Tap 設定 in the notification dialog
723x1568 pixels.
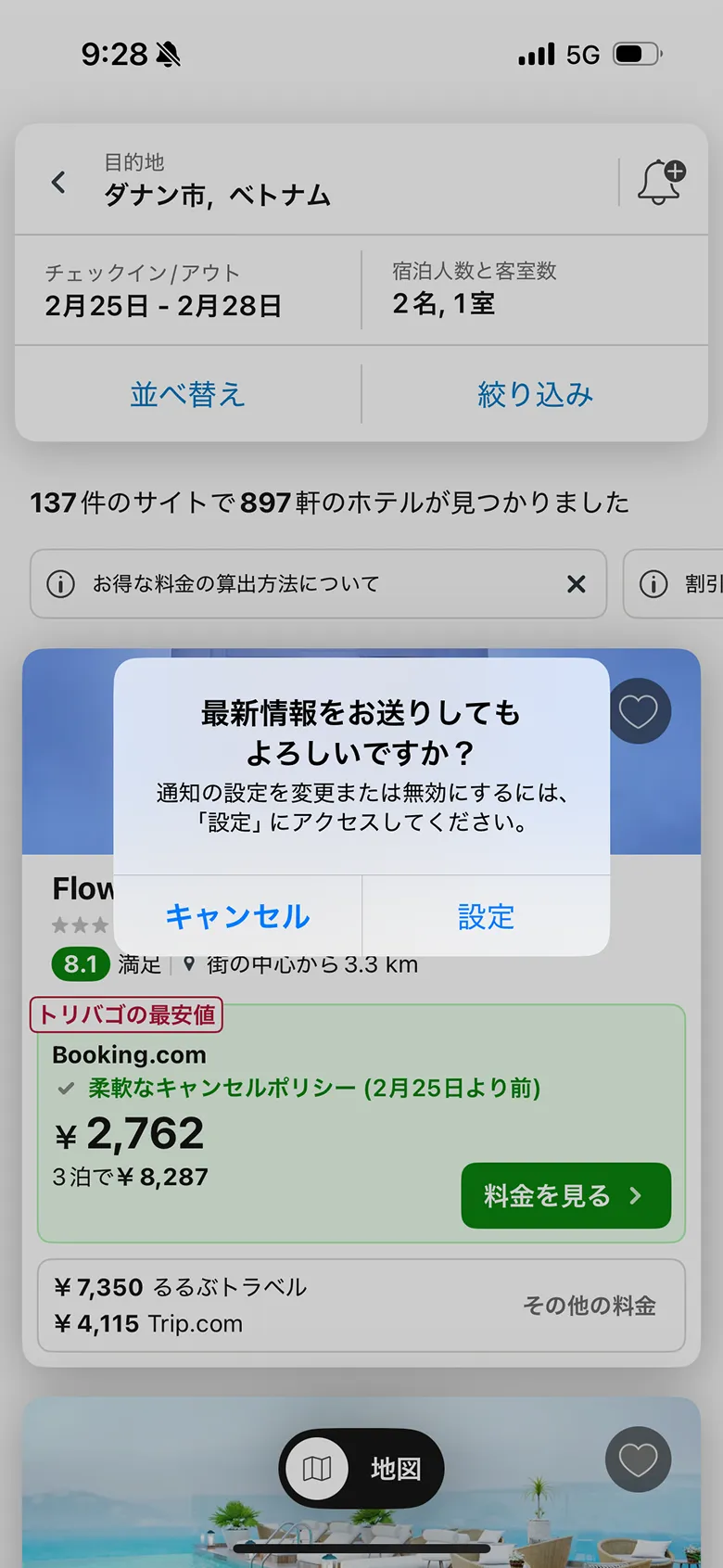(x=486, y=917)
